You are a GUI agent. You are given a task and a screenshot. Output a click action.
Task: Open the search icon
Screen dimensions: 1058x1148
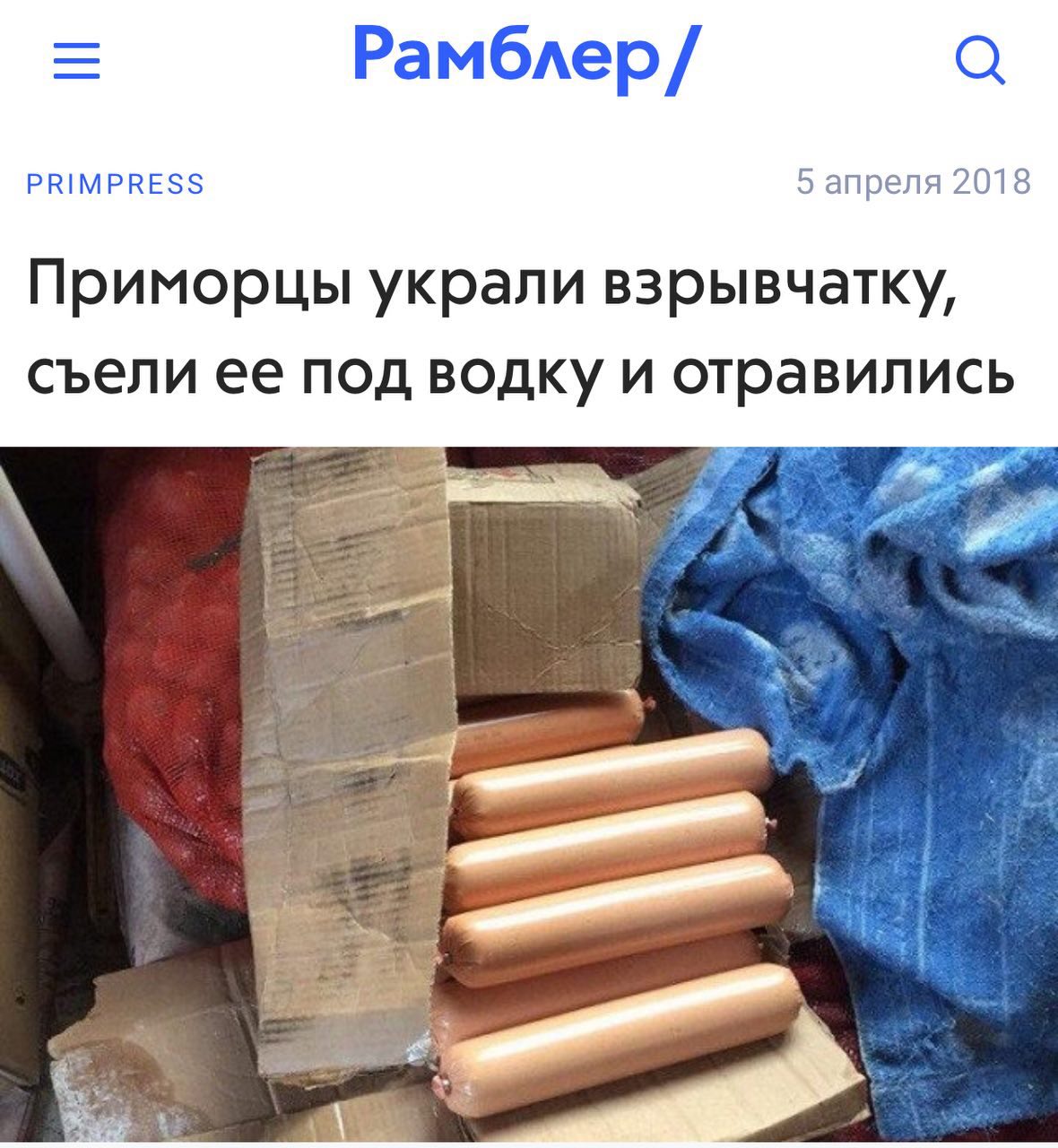(980, 62)
